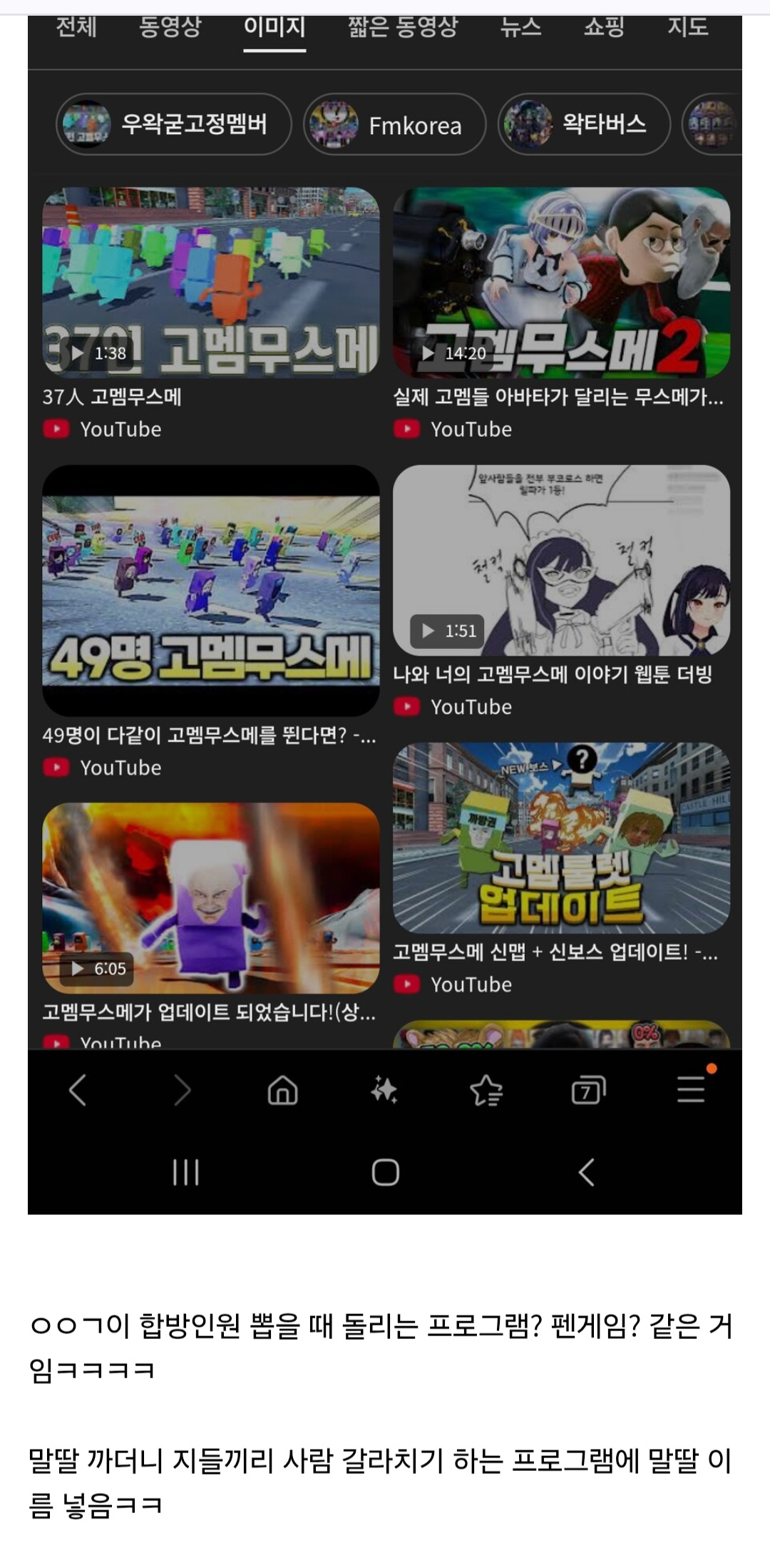770x1568 pixels.
Task: Switch to the 쇼핑 tab
Action: 604,29
